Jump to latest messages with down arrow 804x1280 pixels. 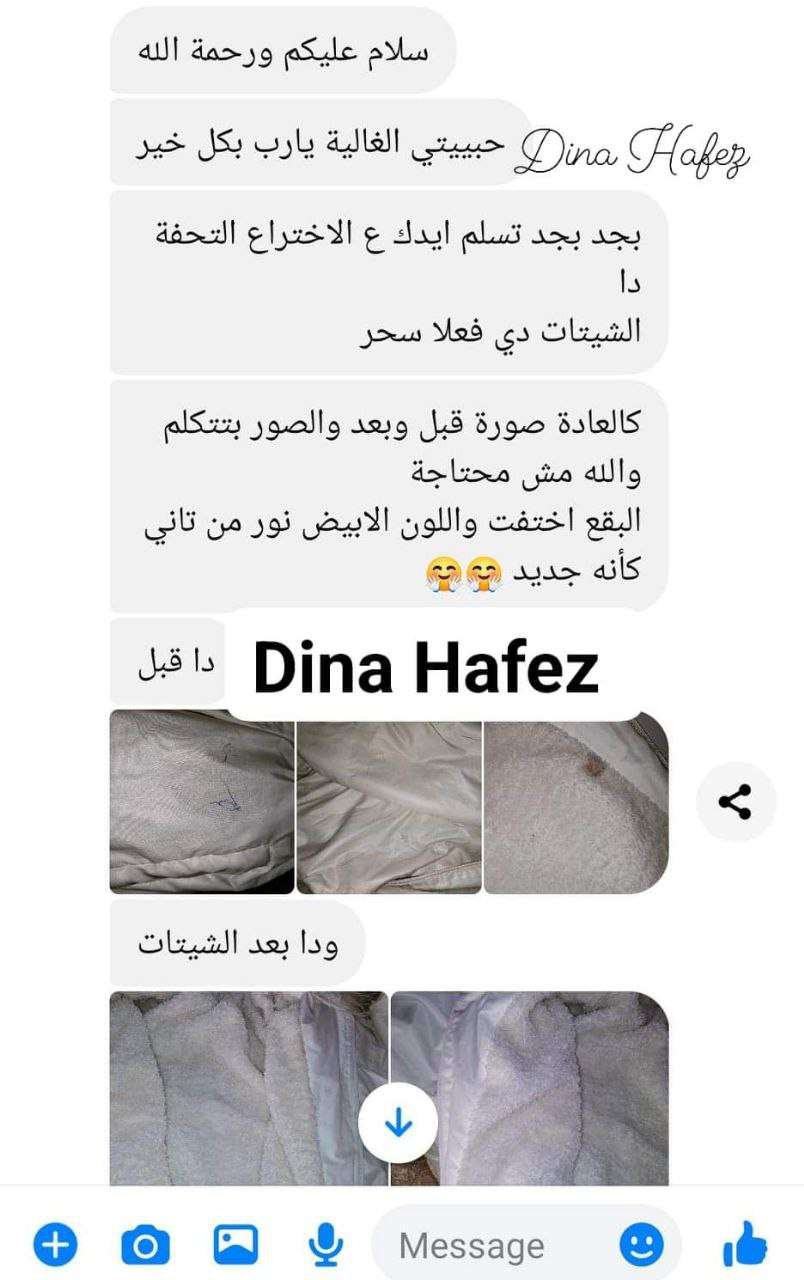tap(398, 1123)
